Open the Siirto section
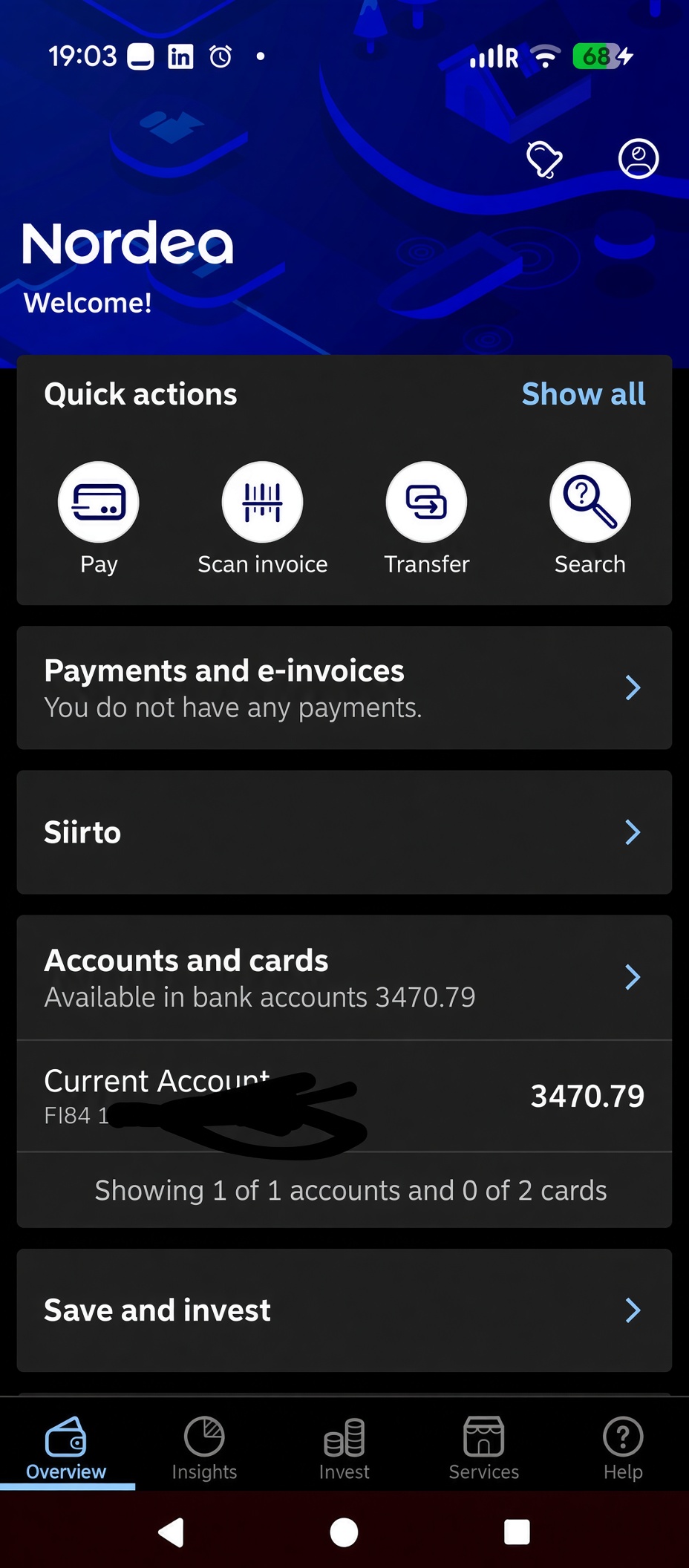This screenshot has width=689, height=1568. click(x=344, y=832)
